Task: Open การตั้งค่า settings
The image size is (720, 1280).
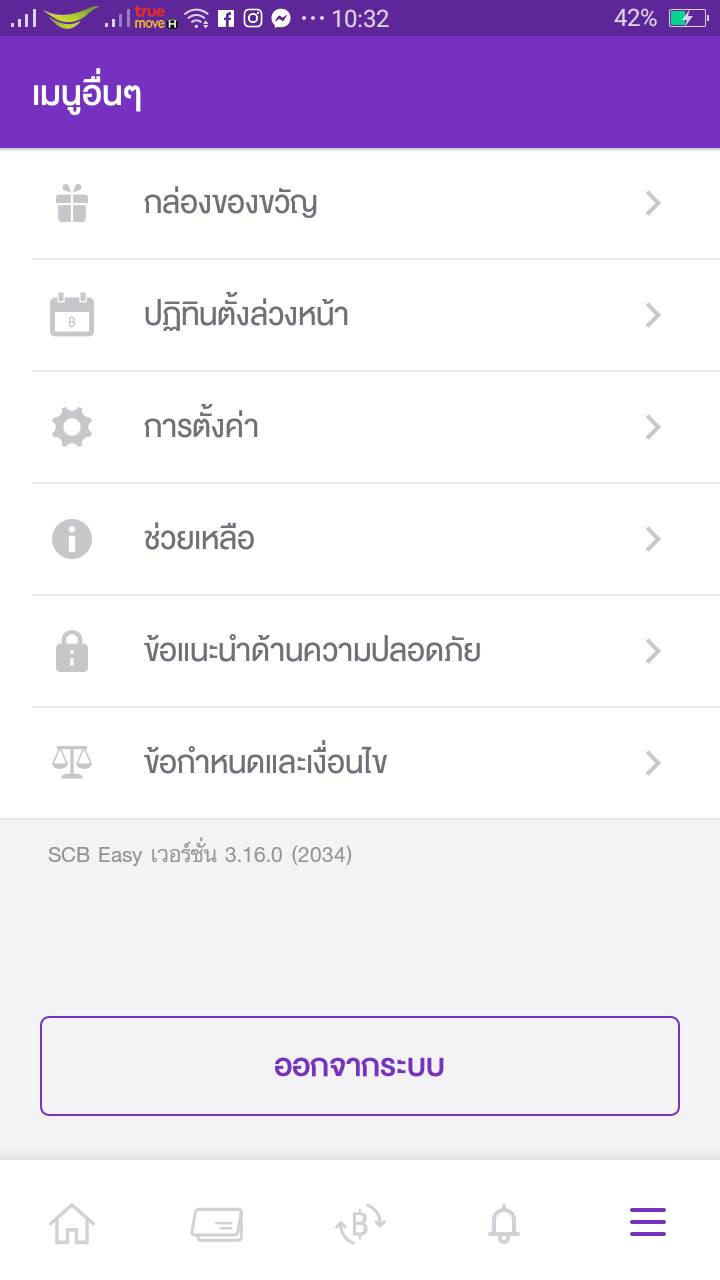Action: click(360, 428)
